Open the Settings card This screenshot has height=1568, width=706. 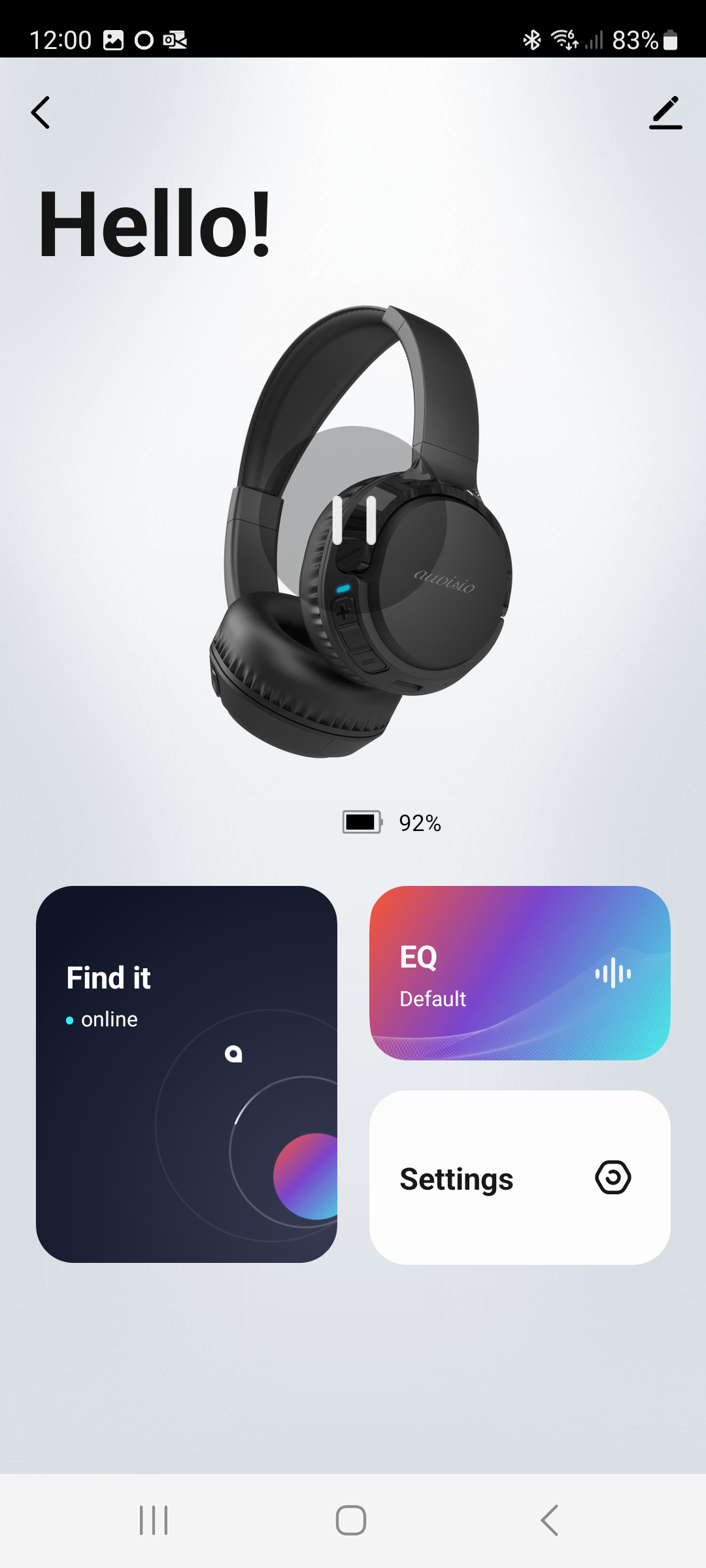point(520,1177)
